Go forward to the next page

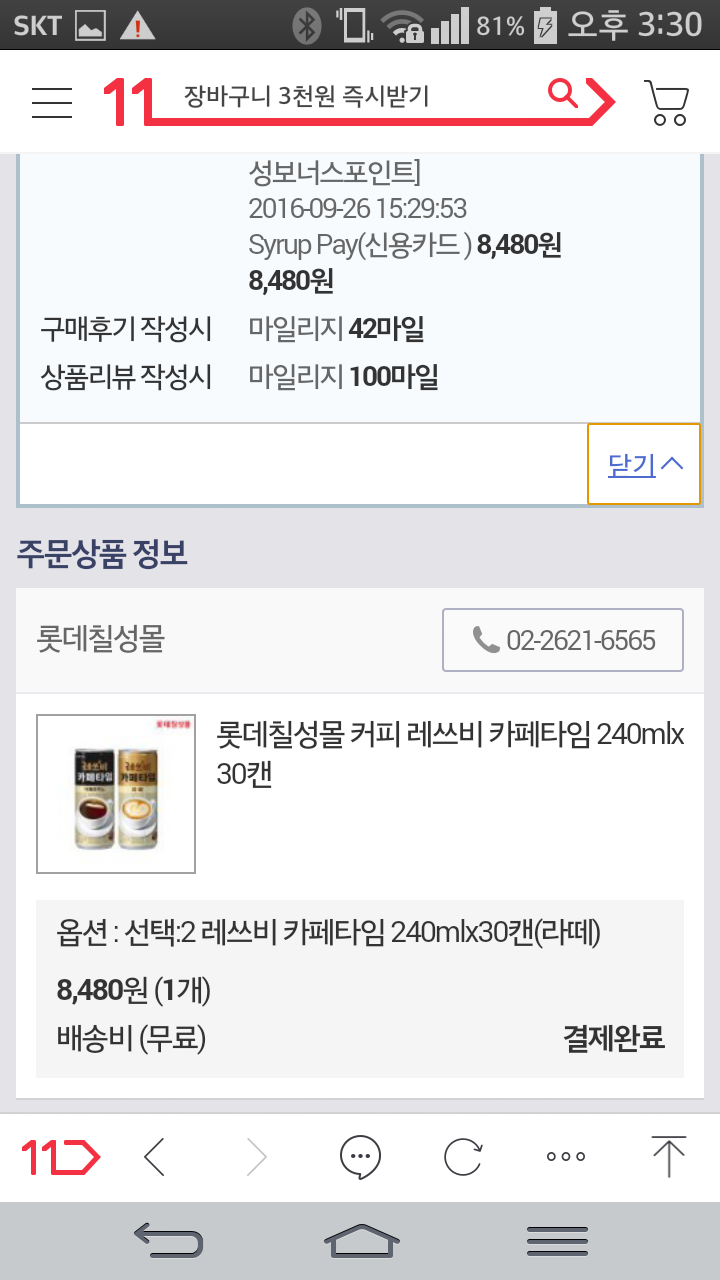(x=257, y=1158)
